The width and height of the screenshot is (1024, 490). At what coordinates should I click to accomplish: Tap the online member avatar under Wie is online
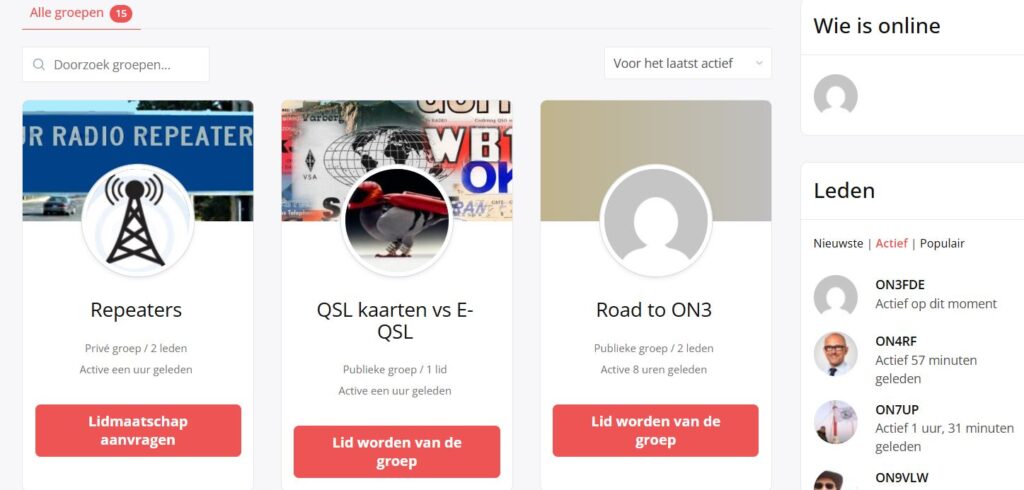tap(836, 96)
